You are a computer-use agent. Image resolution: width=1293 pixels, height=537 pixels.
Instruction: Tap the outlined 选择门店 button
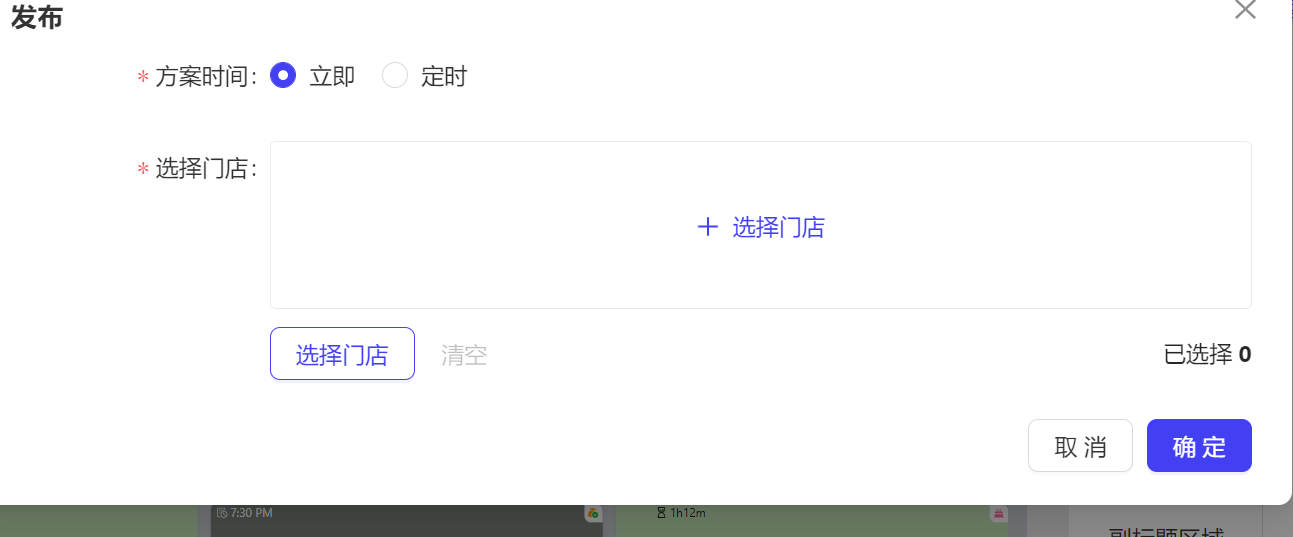(342, 354)
